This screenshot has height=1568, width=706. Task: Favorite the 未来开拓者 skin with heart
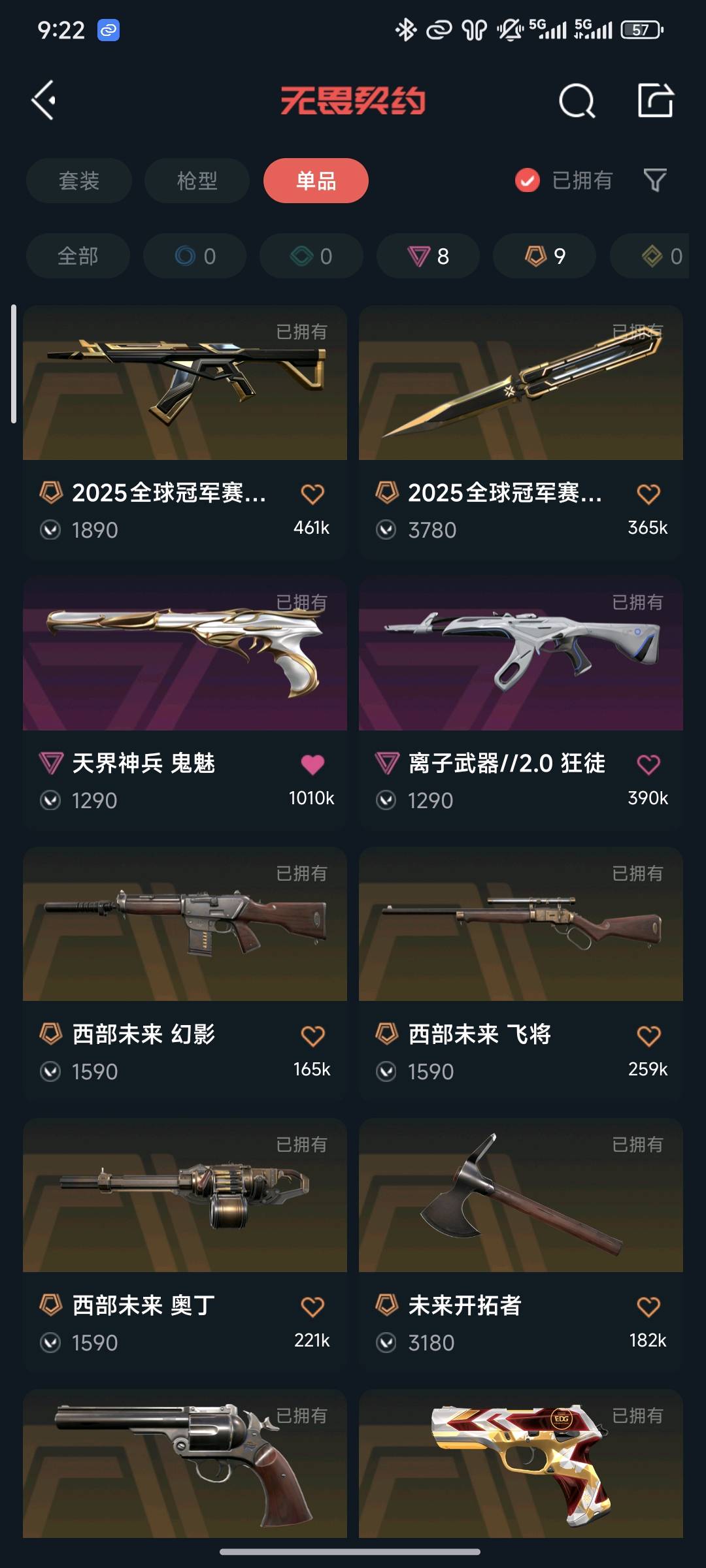(648, 1307)
